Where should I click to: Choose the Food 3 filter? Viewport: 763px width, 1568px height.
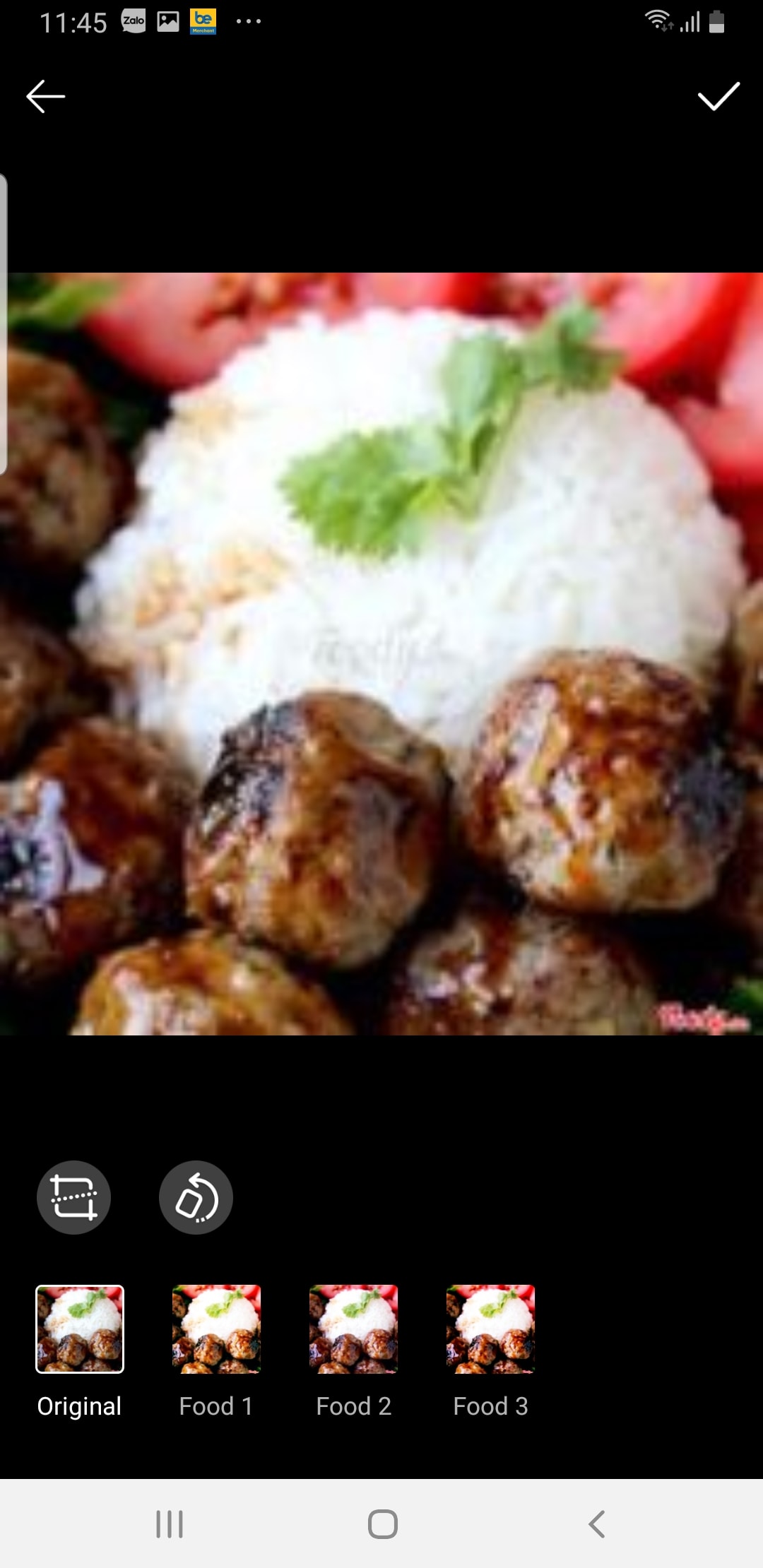tap(490, 1329)
